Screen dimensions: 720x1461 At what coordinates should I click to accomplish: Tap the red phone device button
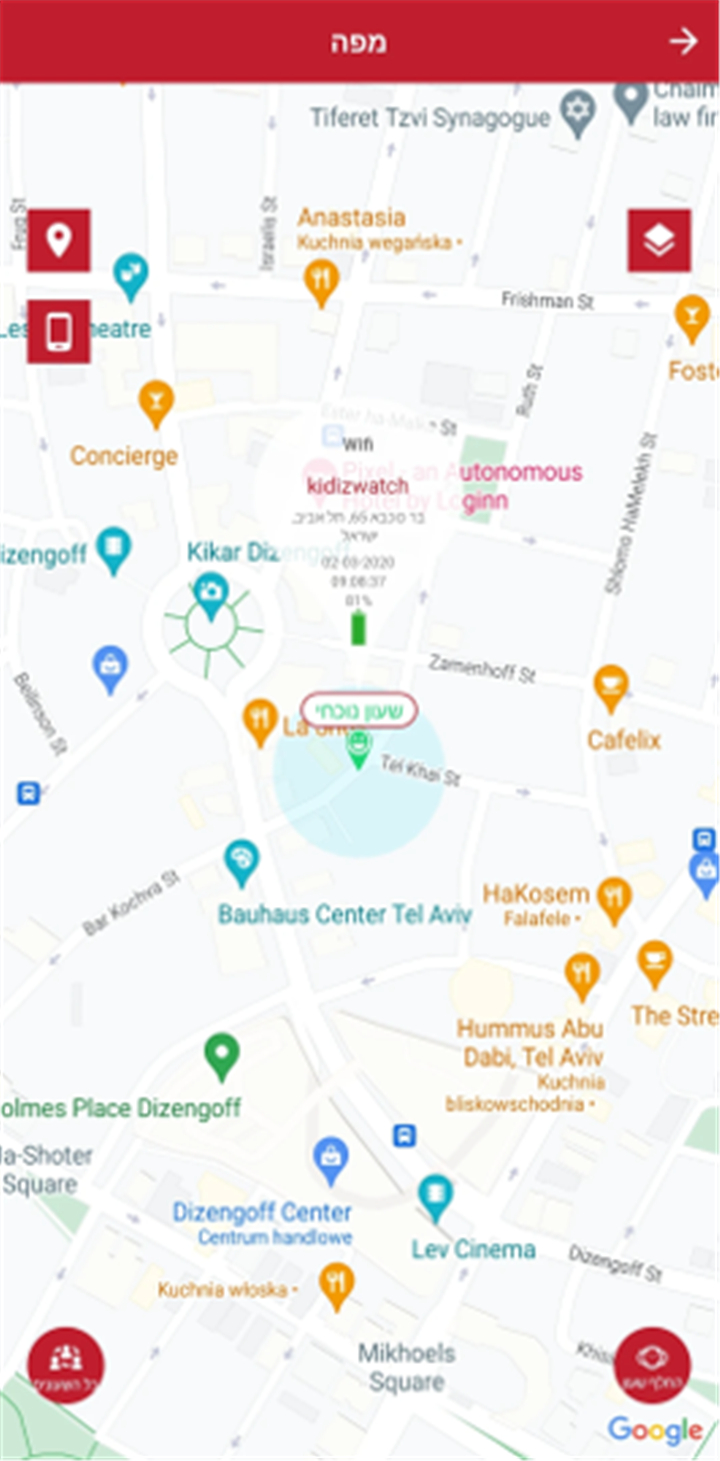pos(59,331)
